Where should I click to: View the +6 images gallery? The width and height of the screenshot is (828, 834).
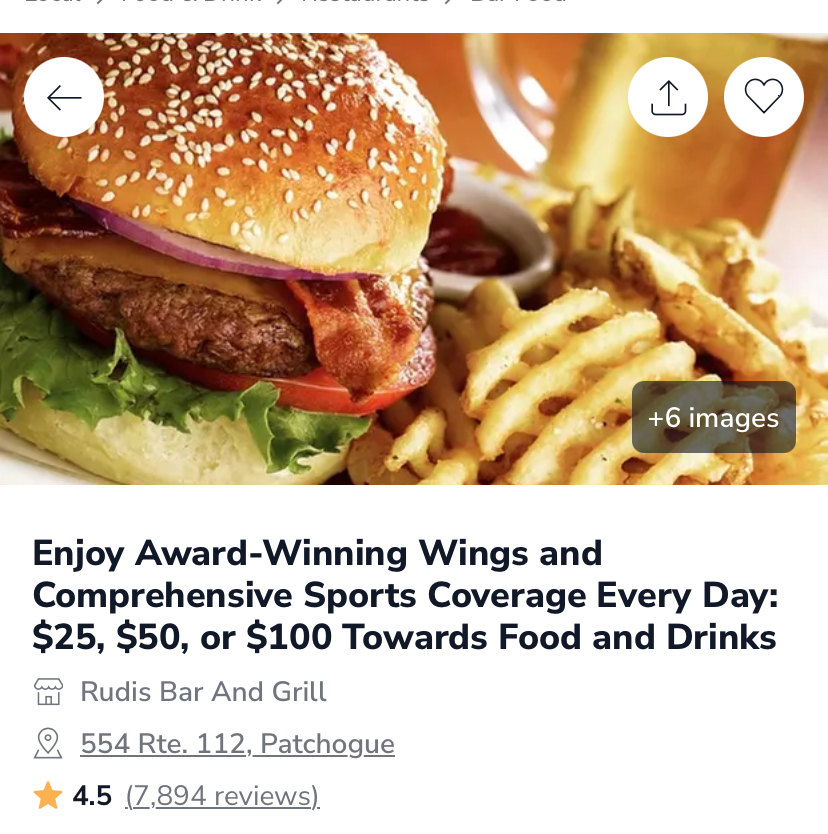click(x=713, y=418)
